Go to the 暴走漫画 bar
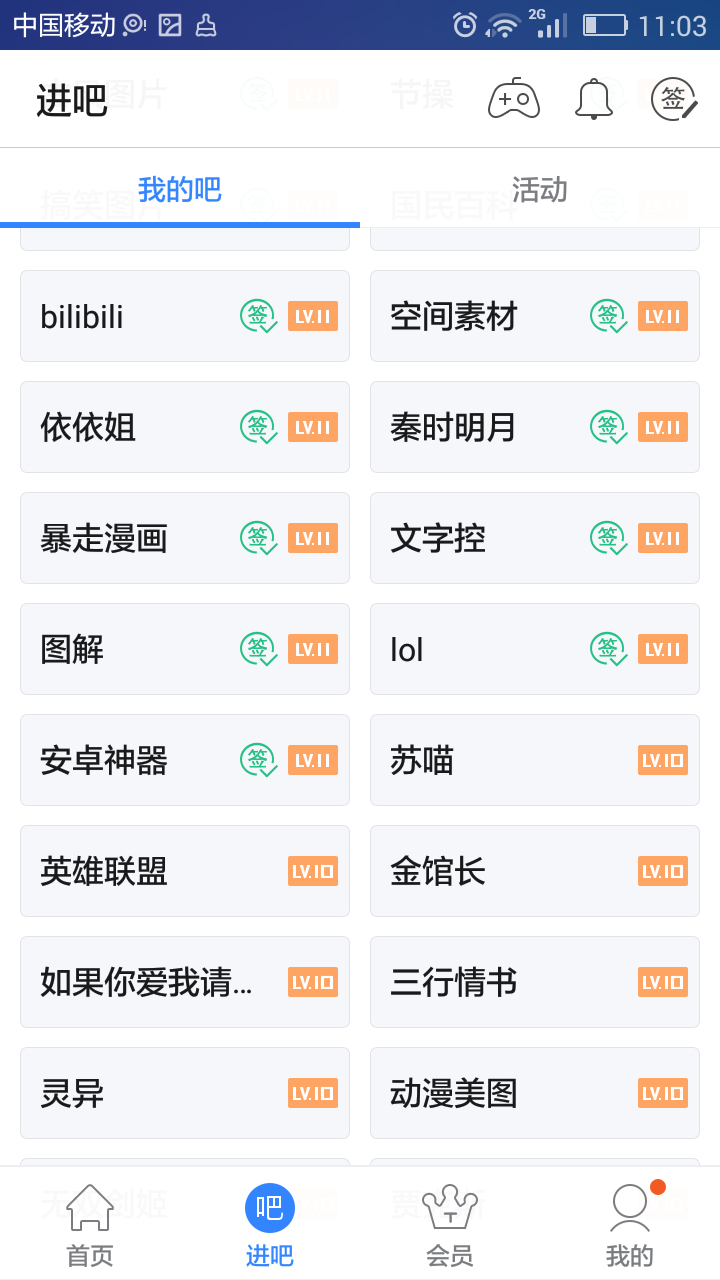The height and width of the screenshot is (1280, 720). coord(185,538)
